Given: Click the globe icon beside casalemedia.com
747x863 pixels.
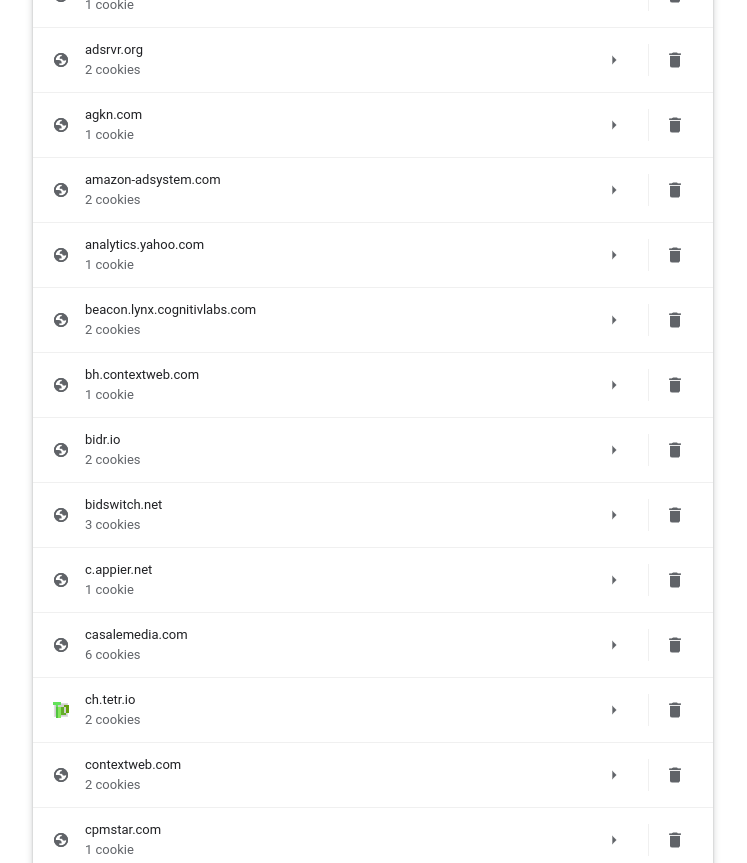Looking at the screenshot, I should (x=61, y=645).
